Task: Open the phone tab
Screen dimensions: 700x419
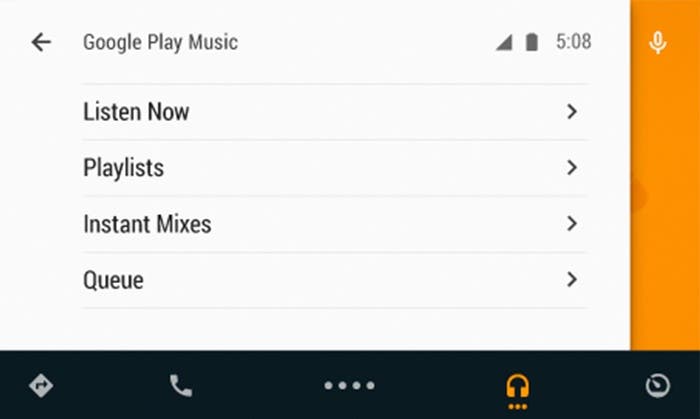Action: pyautogui.click(x=180, y=385)
